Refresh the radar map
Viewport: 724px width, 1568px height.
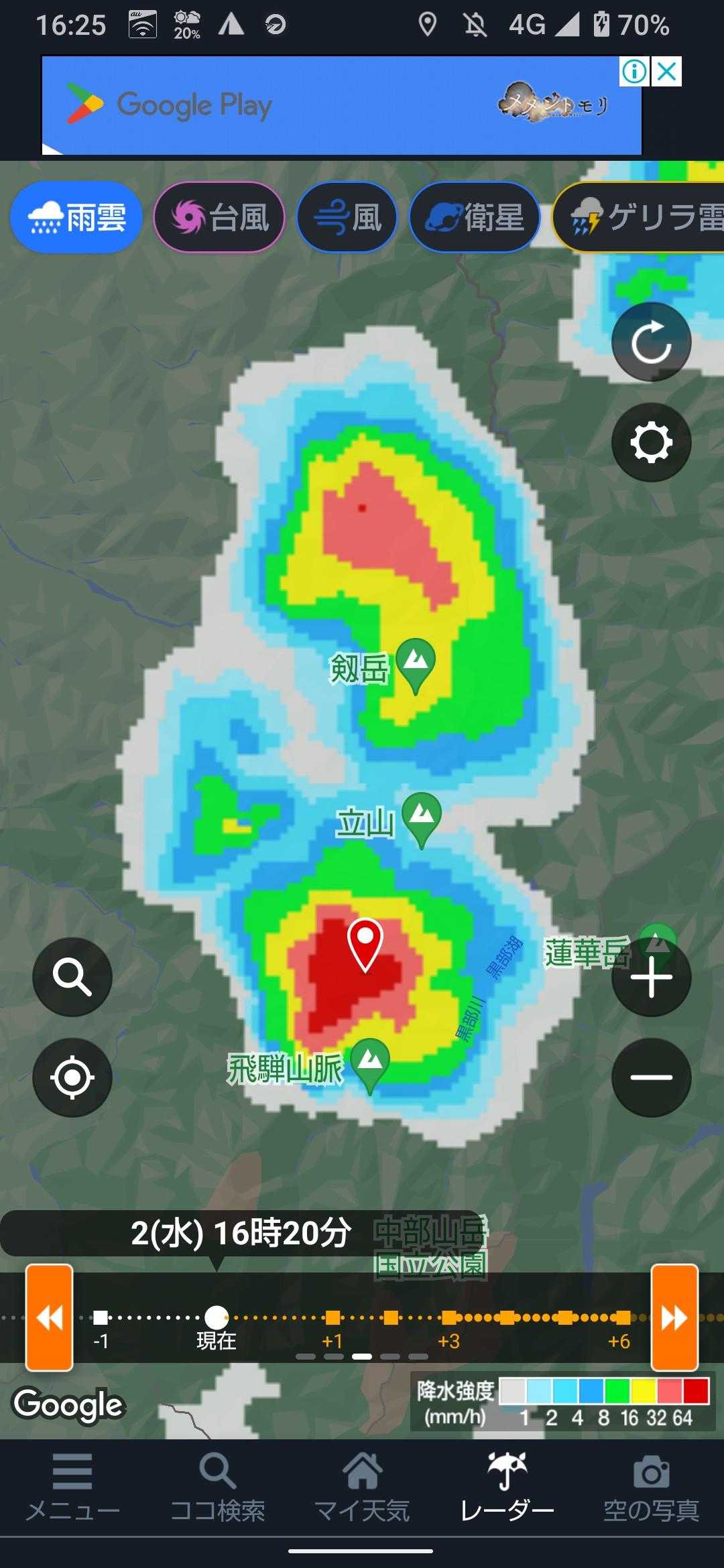[x=651, y=342]
